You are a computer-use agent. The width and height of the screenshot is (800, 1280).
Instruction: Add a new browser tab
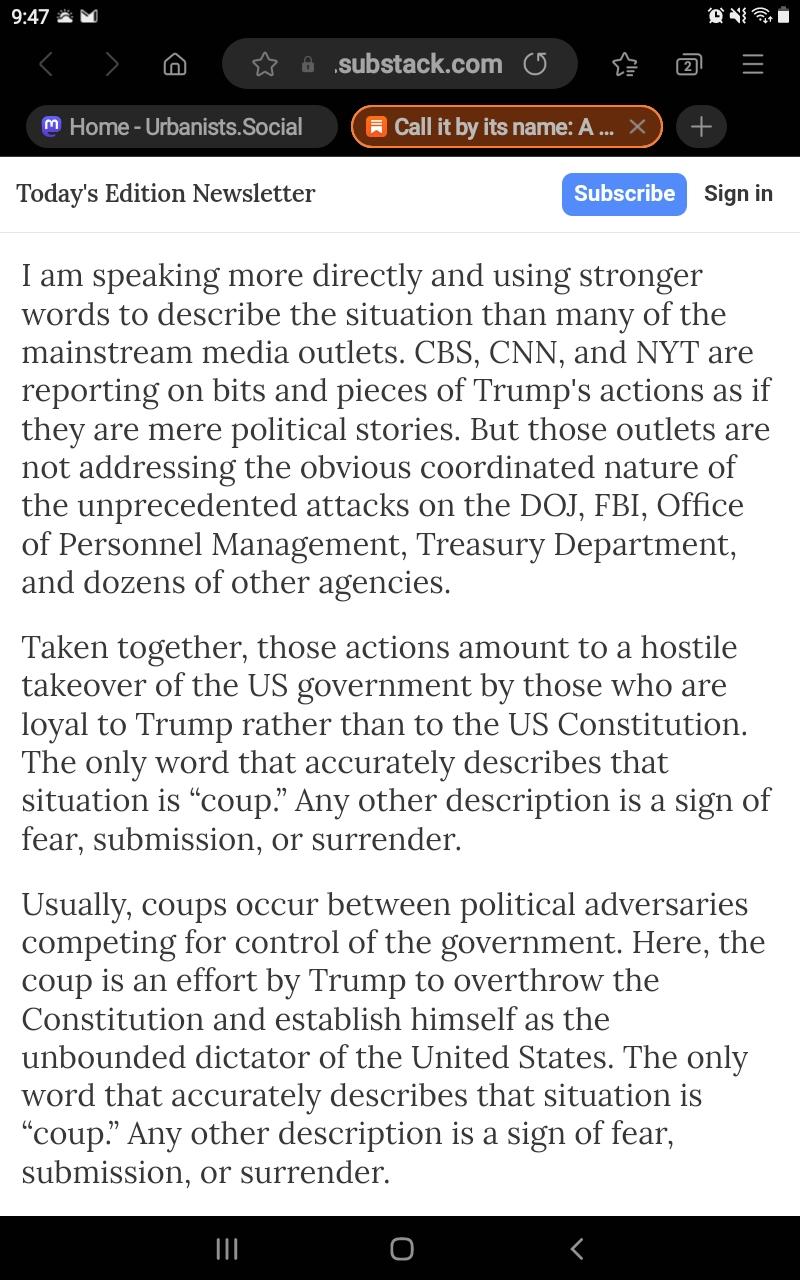pos(702,127)
